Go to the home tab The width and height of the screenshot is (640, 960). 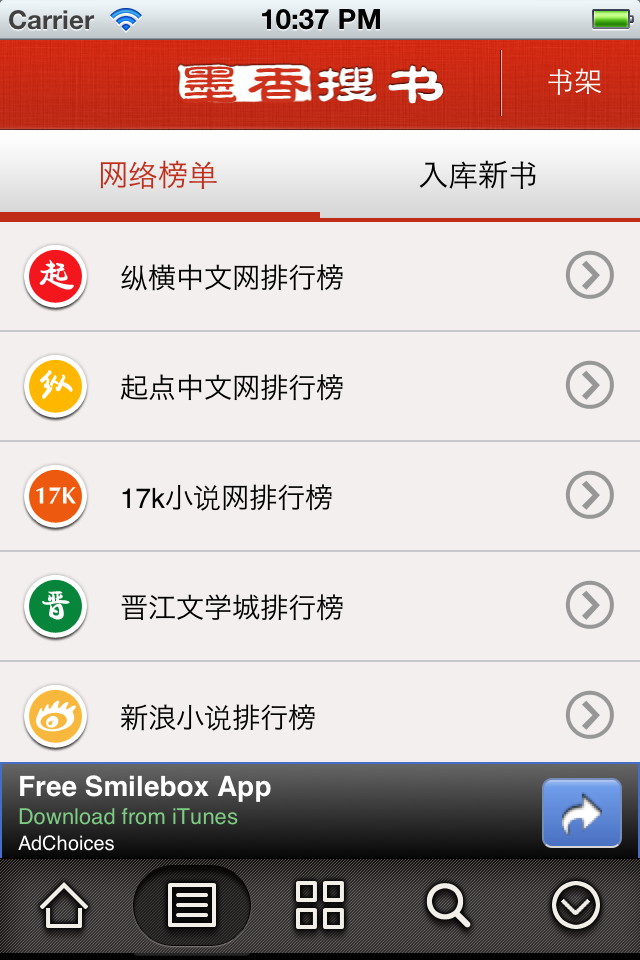coord(64,906)
